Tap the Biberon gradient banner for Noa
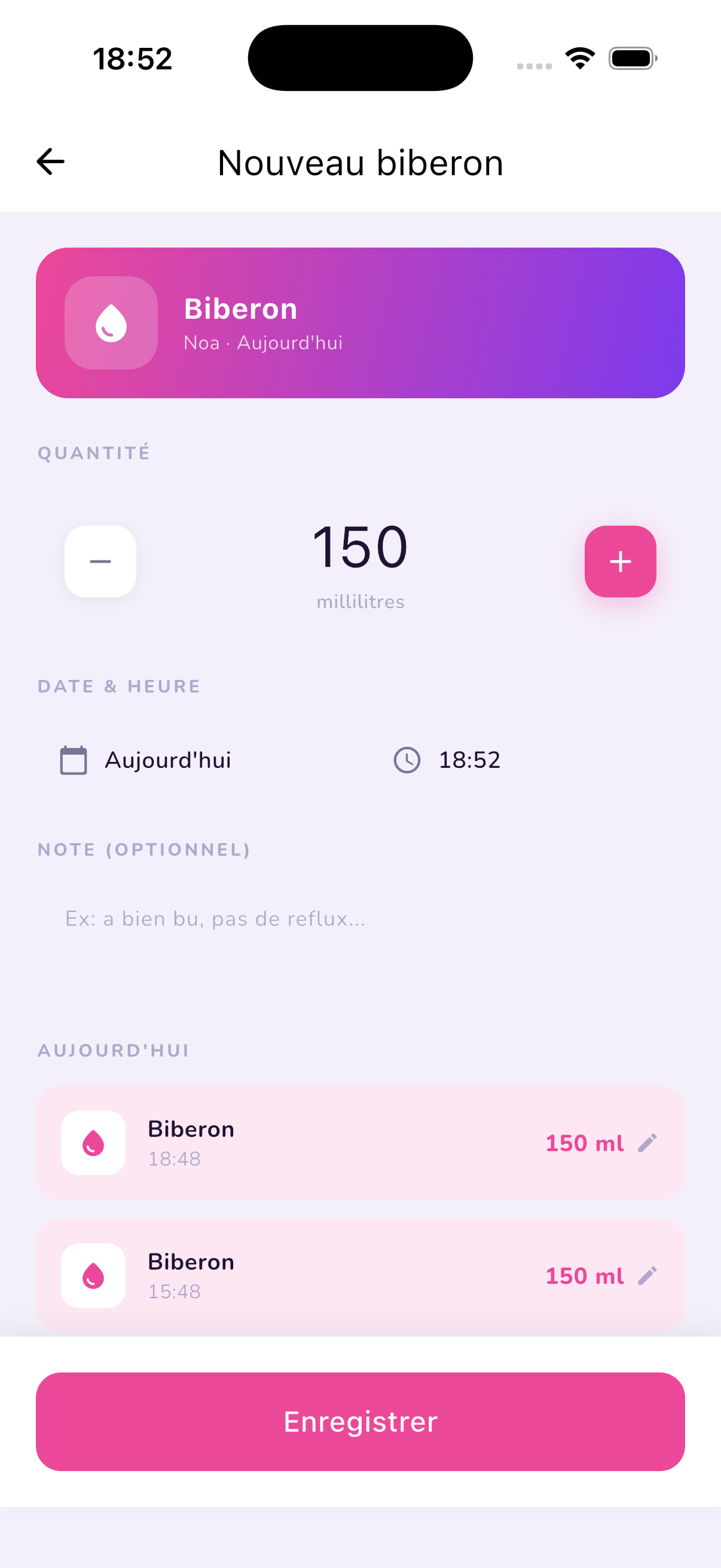This screenshot has width=721, height=1568. 360,322
